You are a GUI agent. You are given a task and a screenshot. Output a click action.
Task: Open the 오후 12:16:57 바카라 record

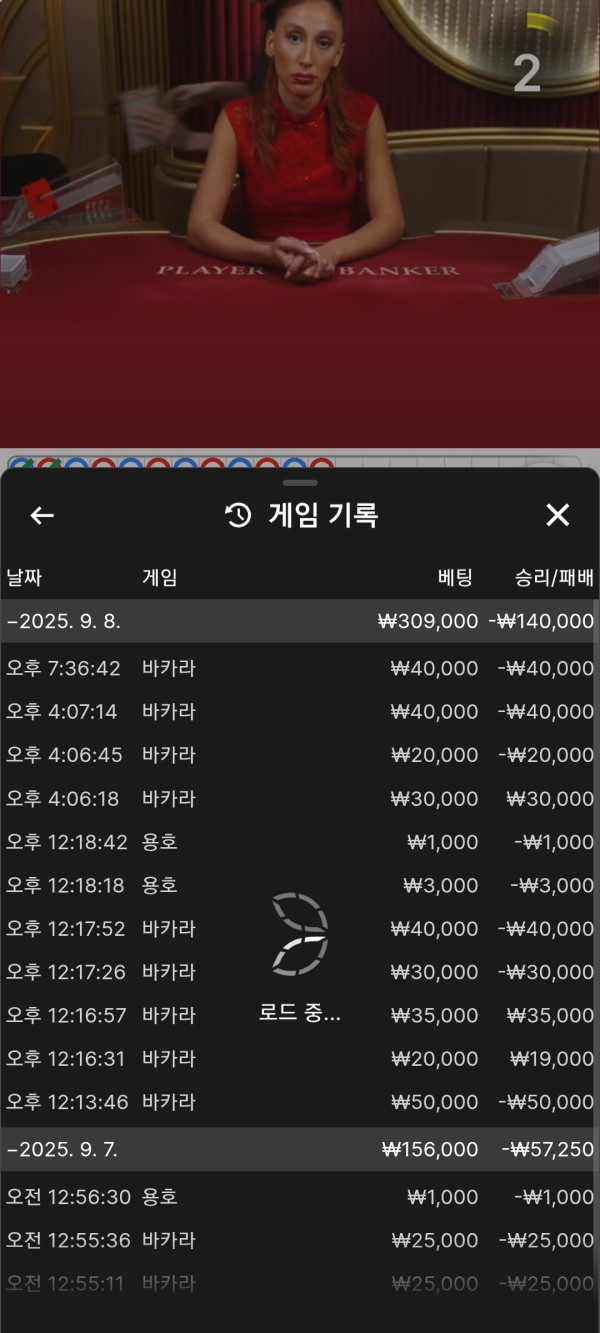pyautogui.click(x=298, y=1015)
